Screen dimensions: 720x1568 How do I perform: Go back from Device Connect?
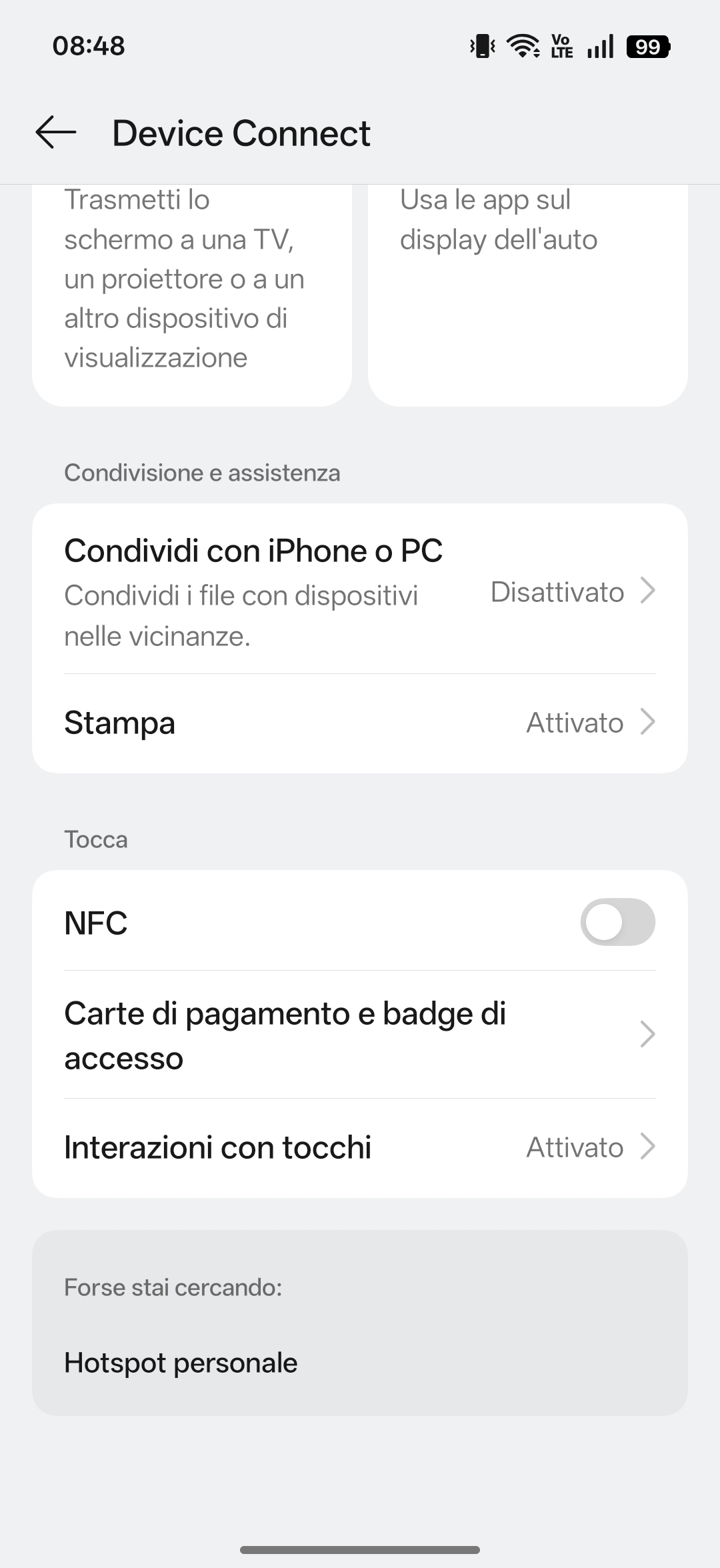pyautogui.click(x=56, y=132)
